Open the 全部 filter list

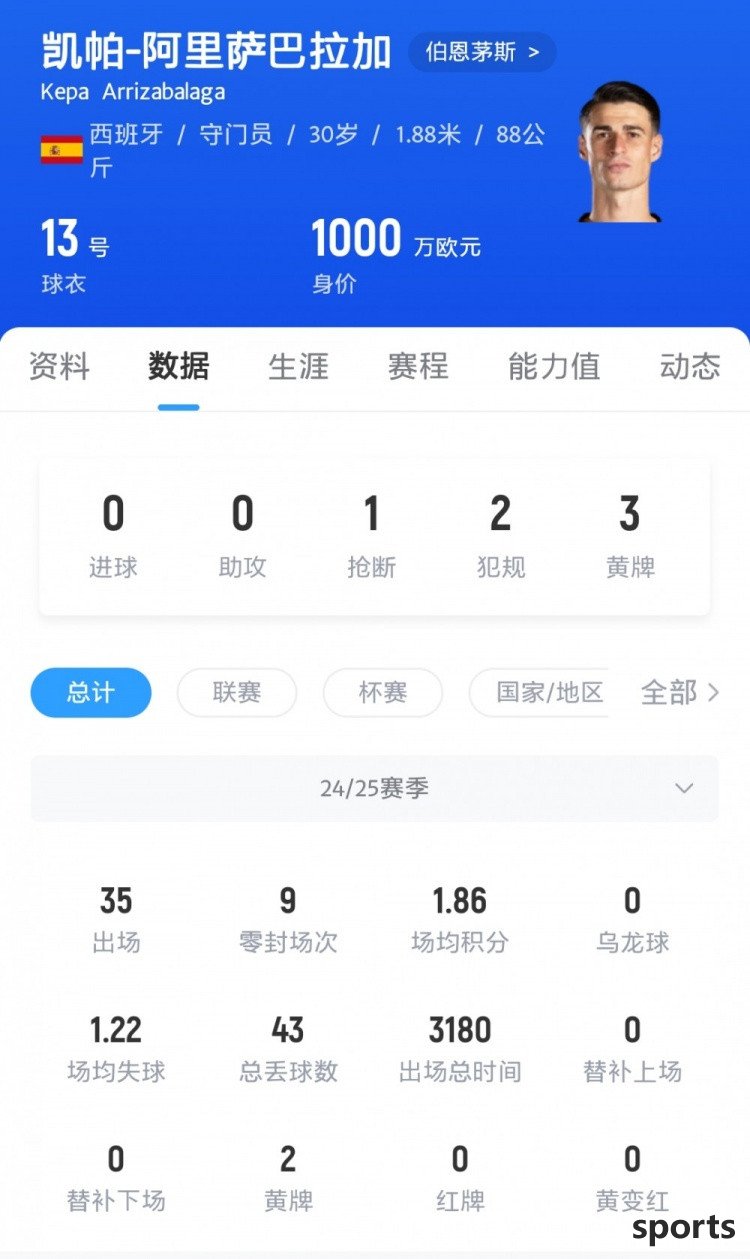click(680, 693)
